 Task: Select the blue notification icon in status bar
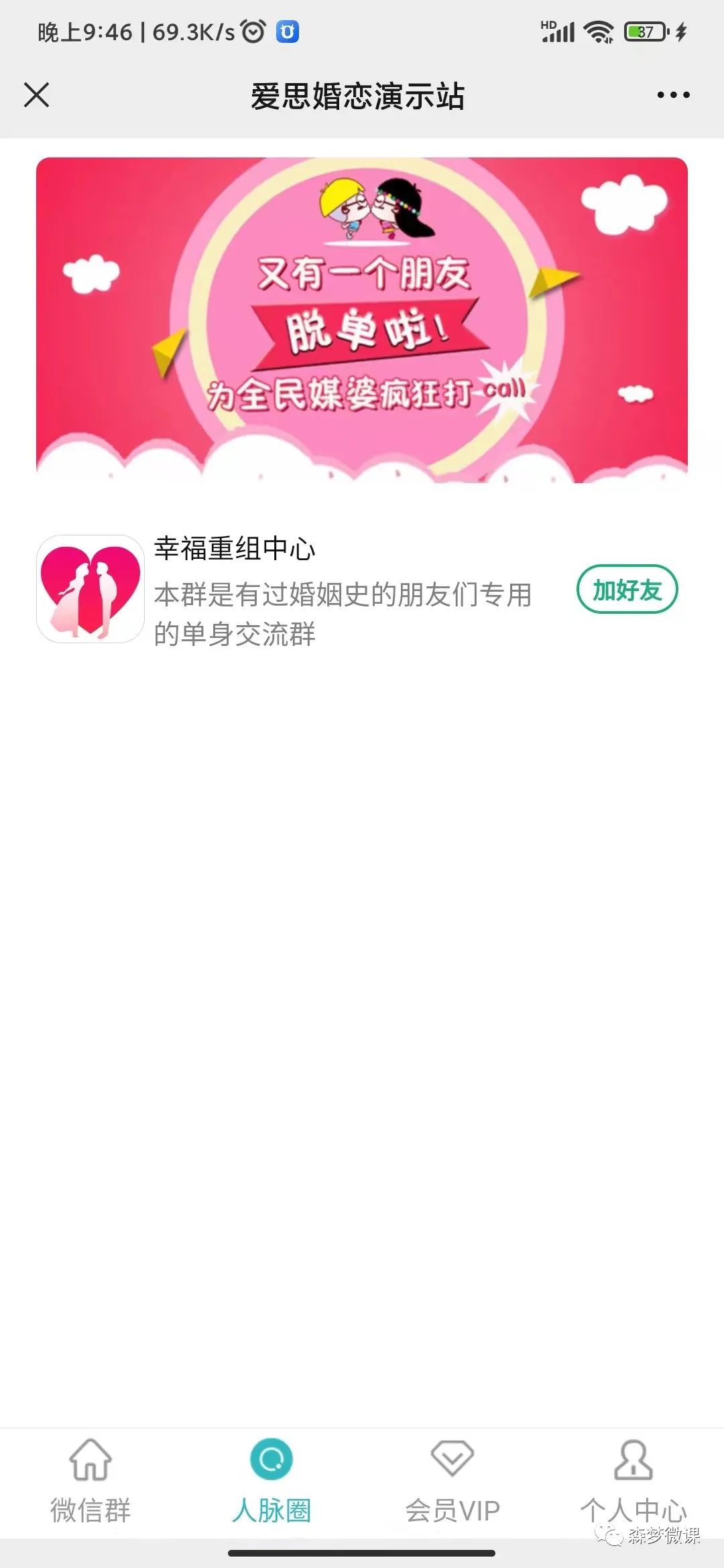pyautogui.click(x=287, y=30)
